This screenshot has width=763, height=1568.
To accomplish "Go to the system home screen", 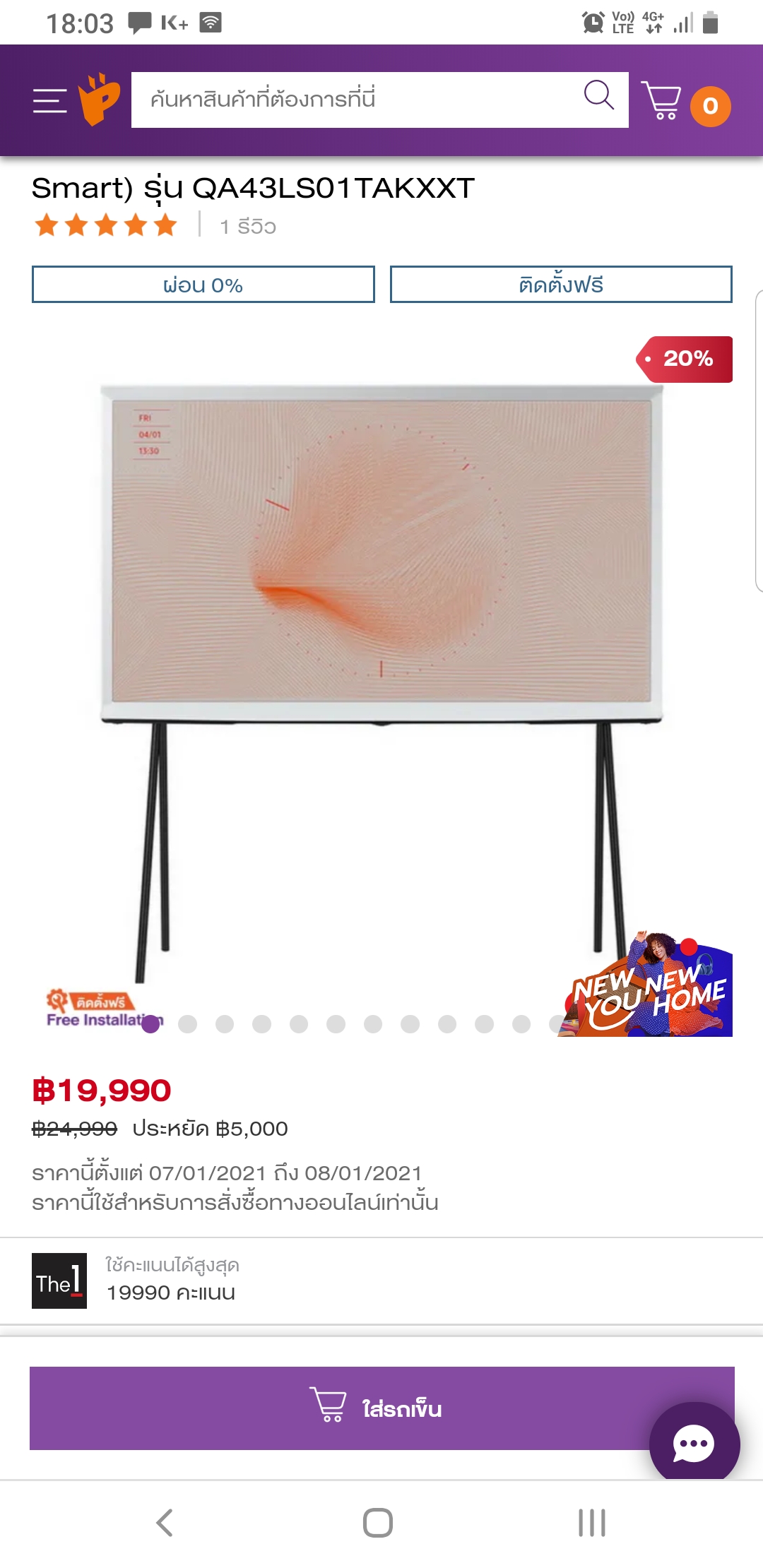I will click(378, 1523).
